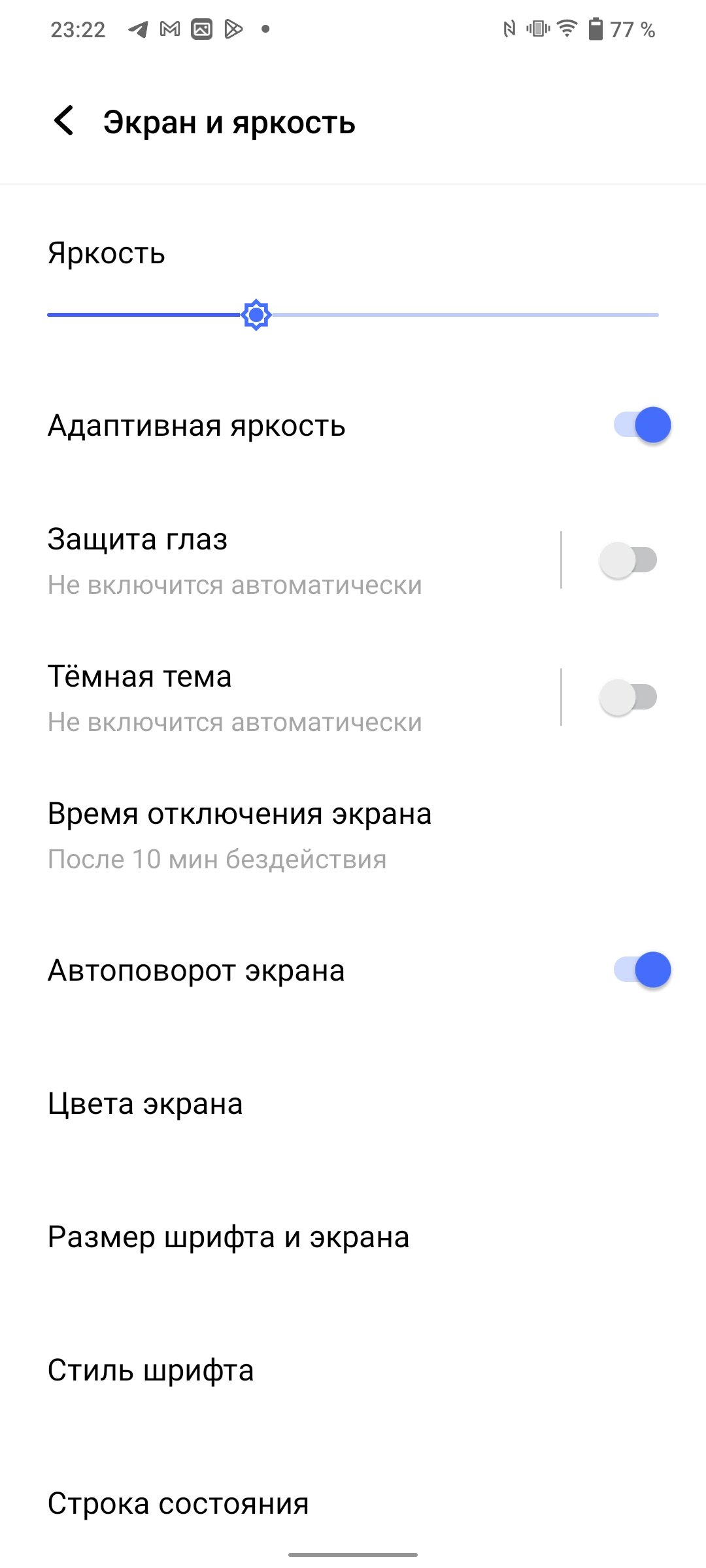Image resolution: width=706 pixels, height=1568 pixels.
Task: Open Время отключения экрана
Action: tap(353, 835)
